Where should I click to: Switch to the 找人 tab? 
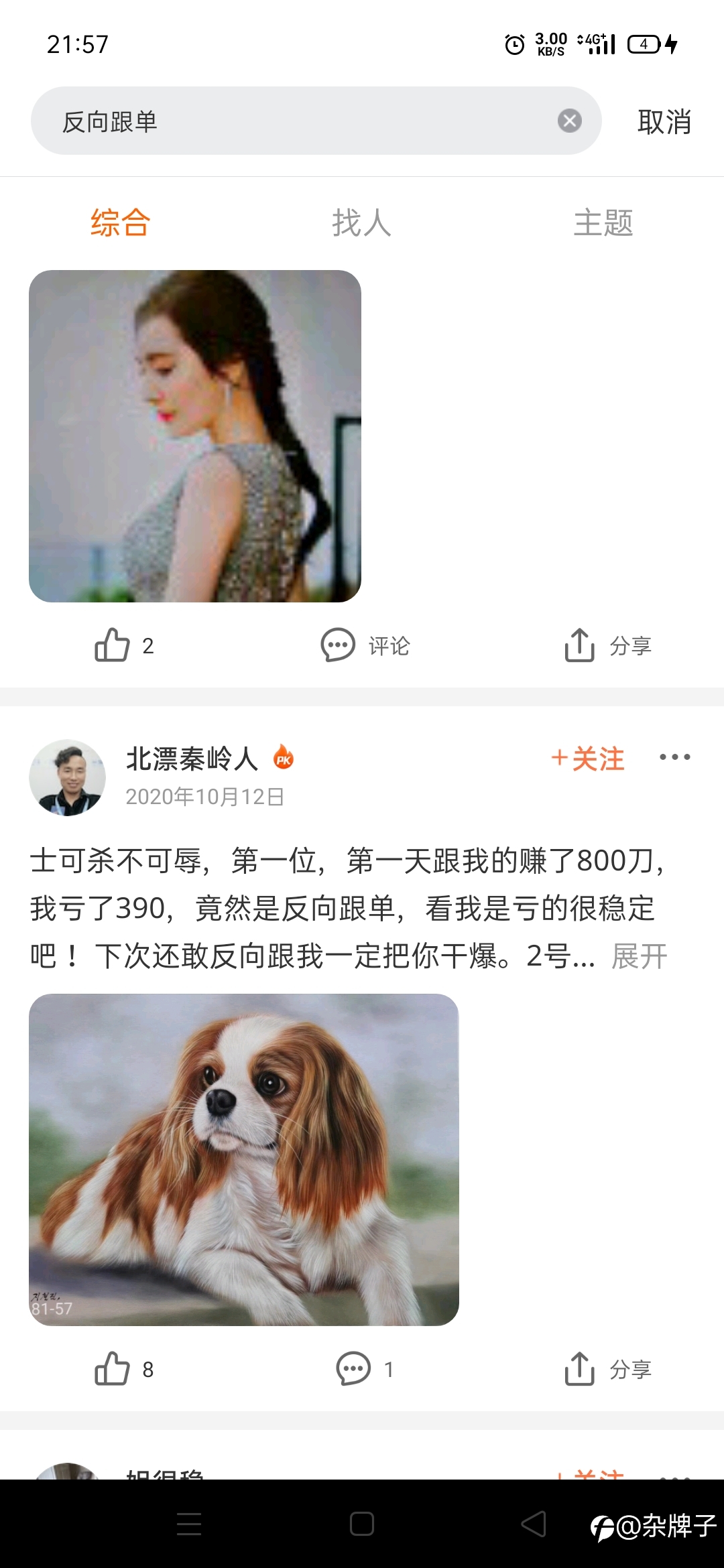tap(361, 222)
